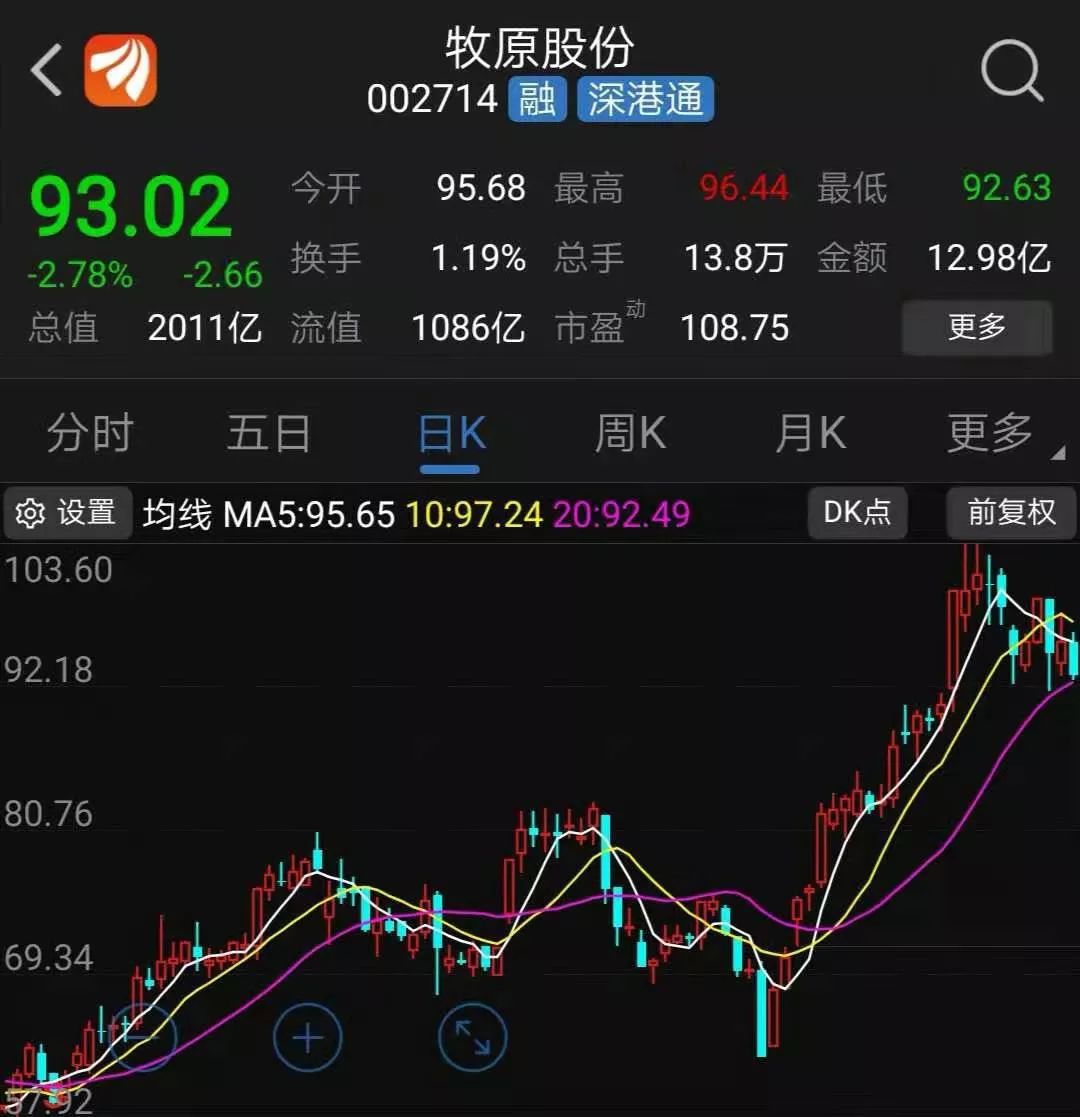Open chart settings gear

67,512
